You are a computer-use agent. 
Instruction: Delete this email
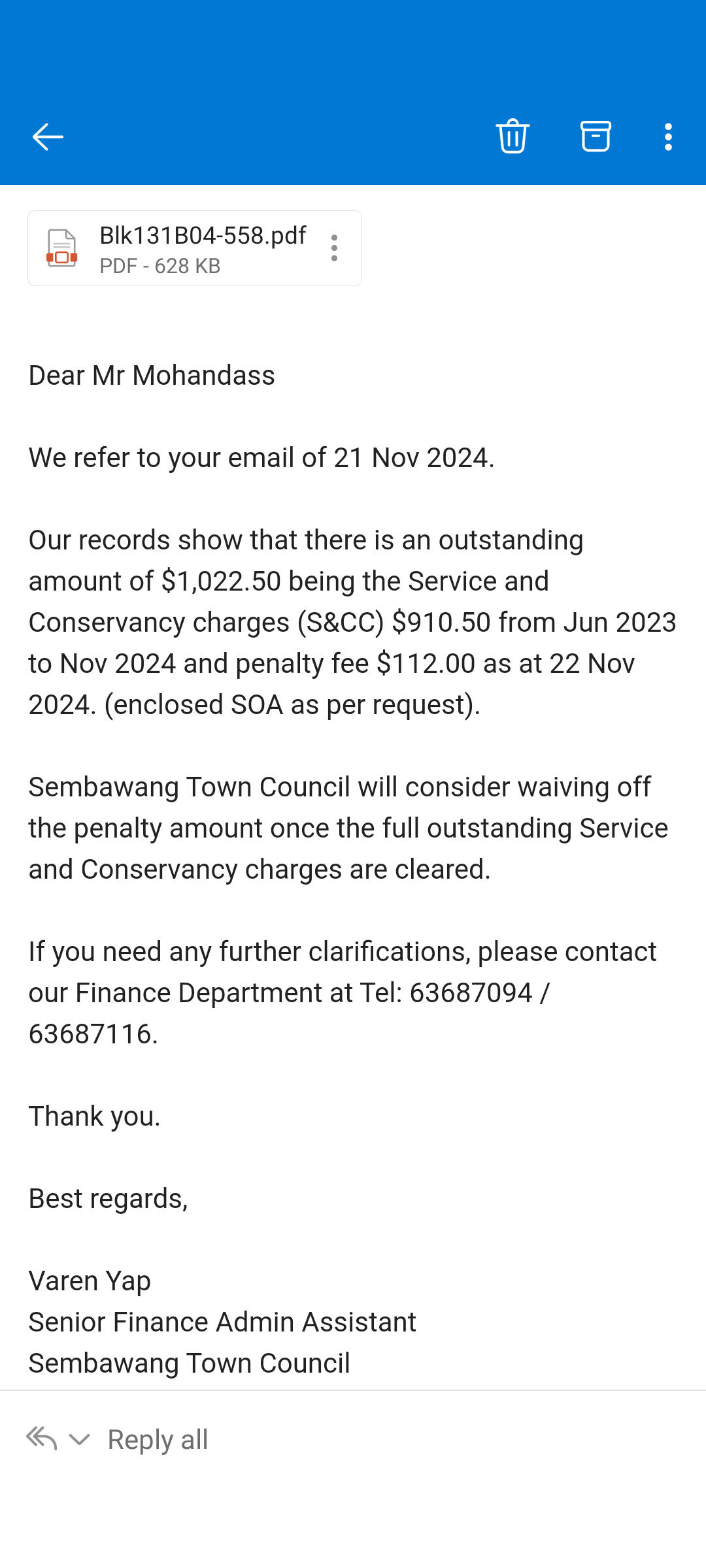[x=513, y=137]
